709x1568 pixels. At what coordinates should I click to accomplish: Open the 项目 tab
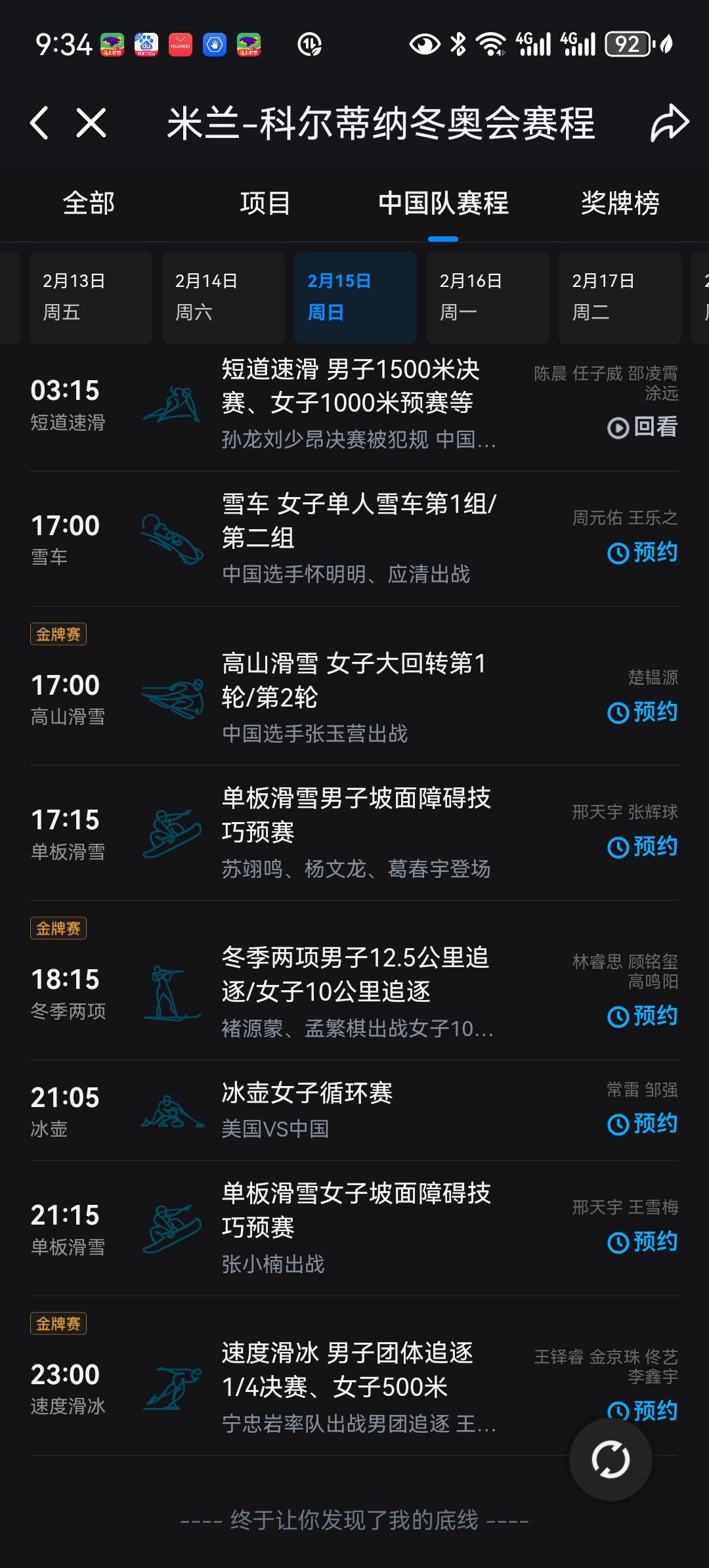[265, 203]
